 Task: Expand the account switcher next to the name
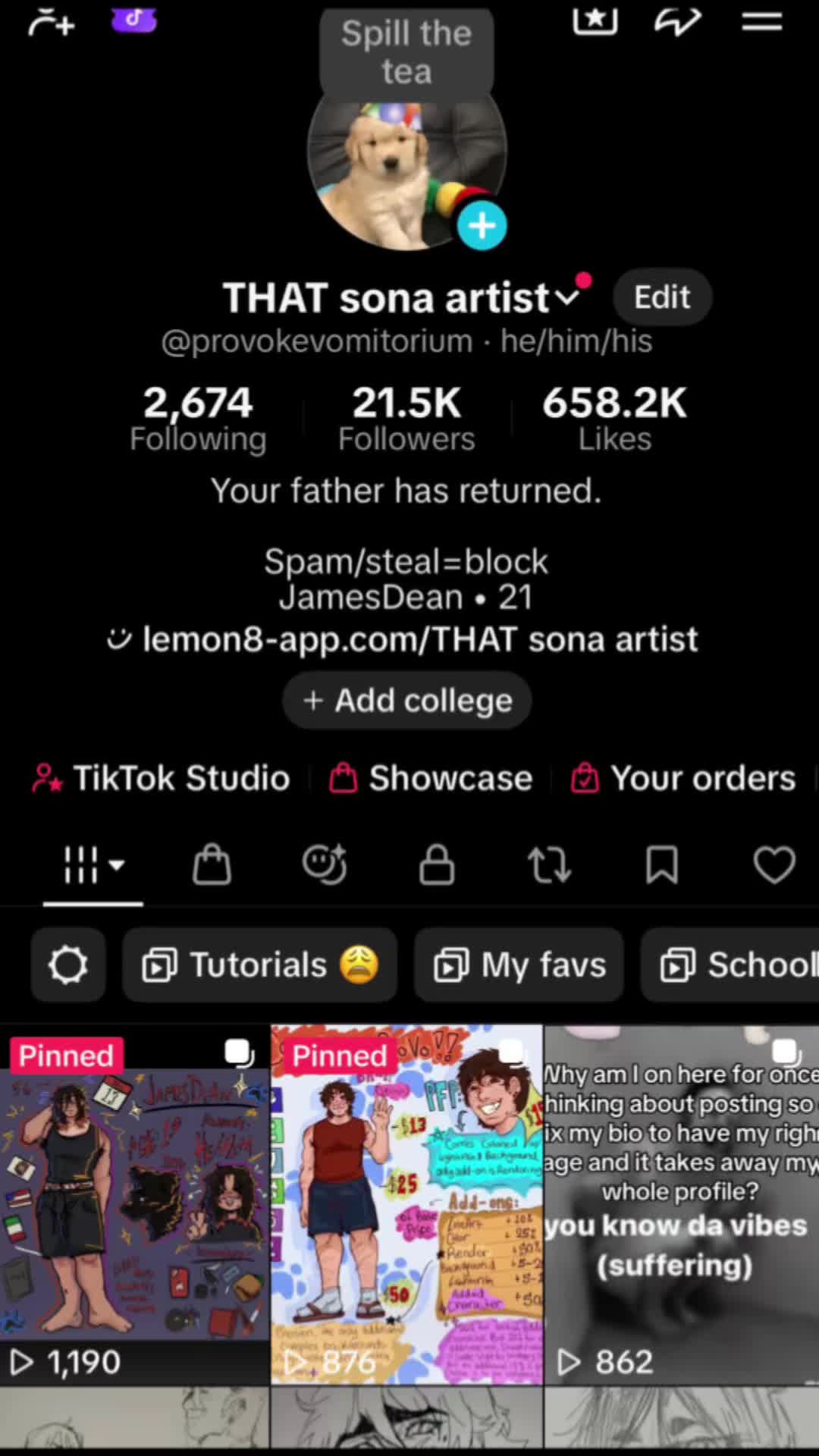[566, 297]
